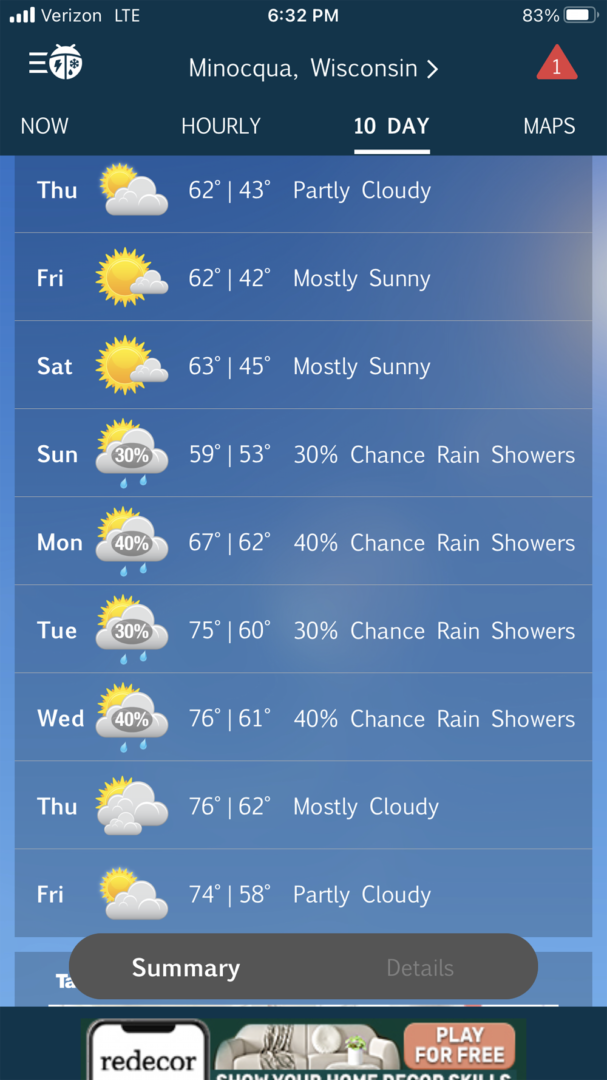Switch to the NOW tab

45,126
